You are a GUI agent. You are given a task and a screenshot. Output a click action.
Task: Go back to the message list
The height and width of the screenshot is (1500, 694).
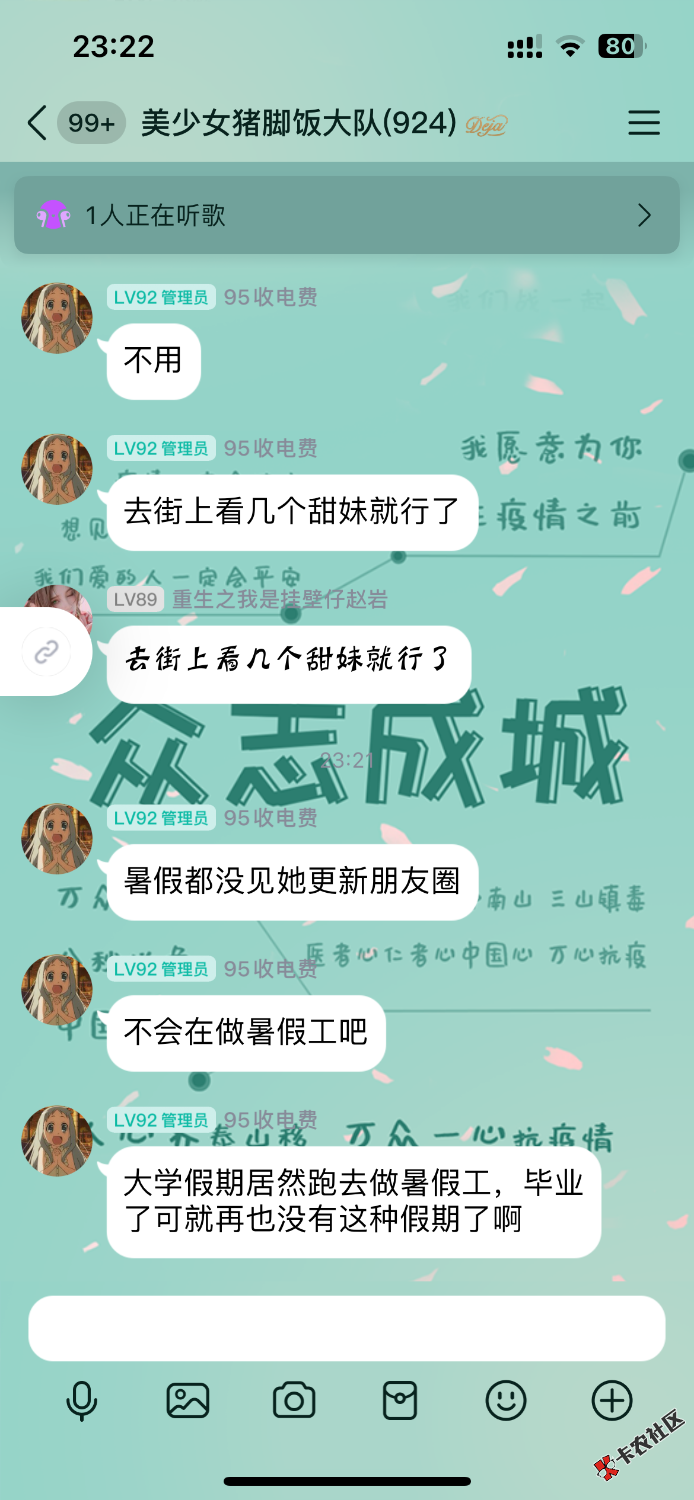38,123
